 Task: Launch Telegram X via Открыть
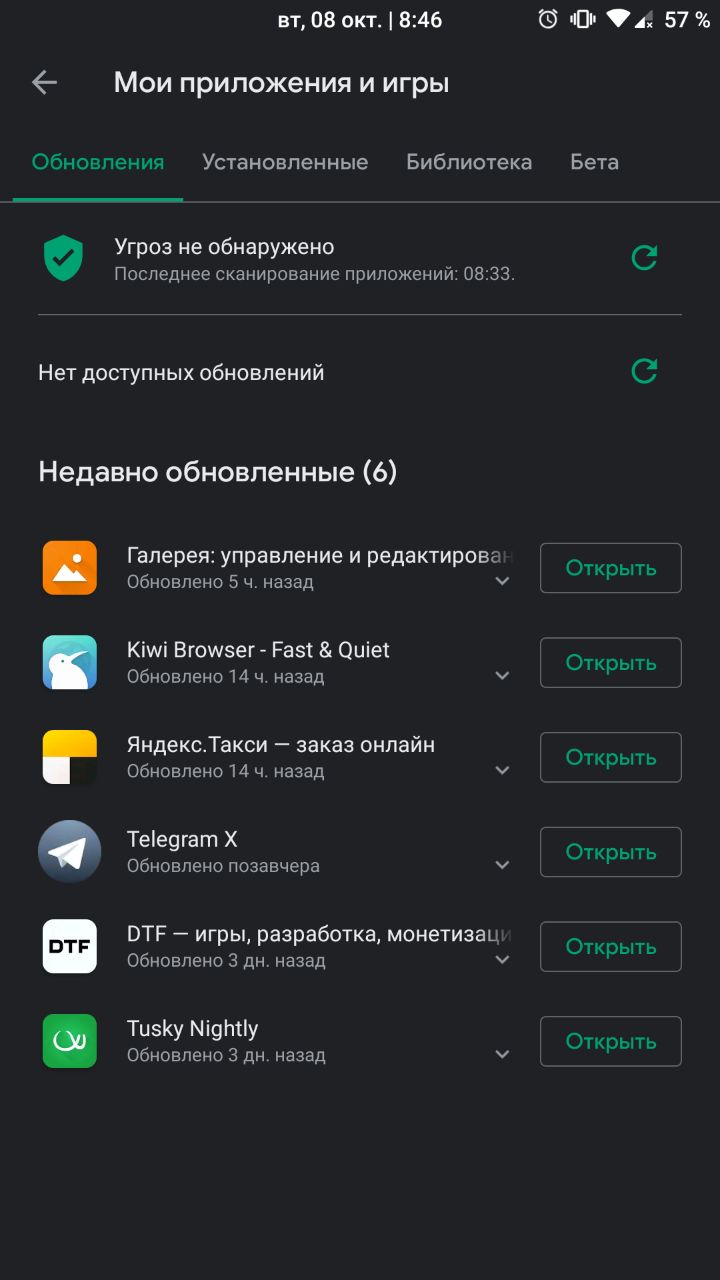pos(610,852)
